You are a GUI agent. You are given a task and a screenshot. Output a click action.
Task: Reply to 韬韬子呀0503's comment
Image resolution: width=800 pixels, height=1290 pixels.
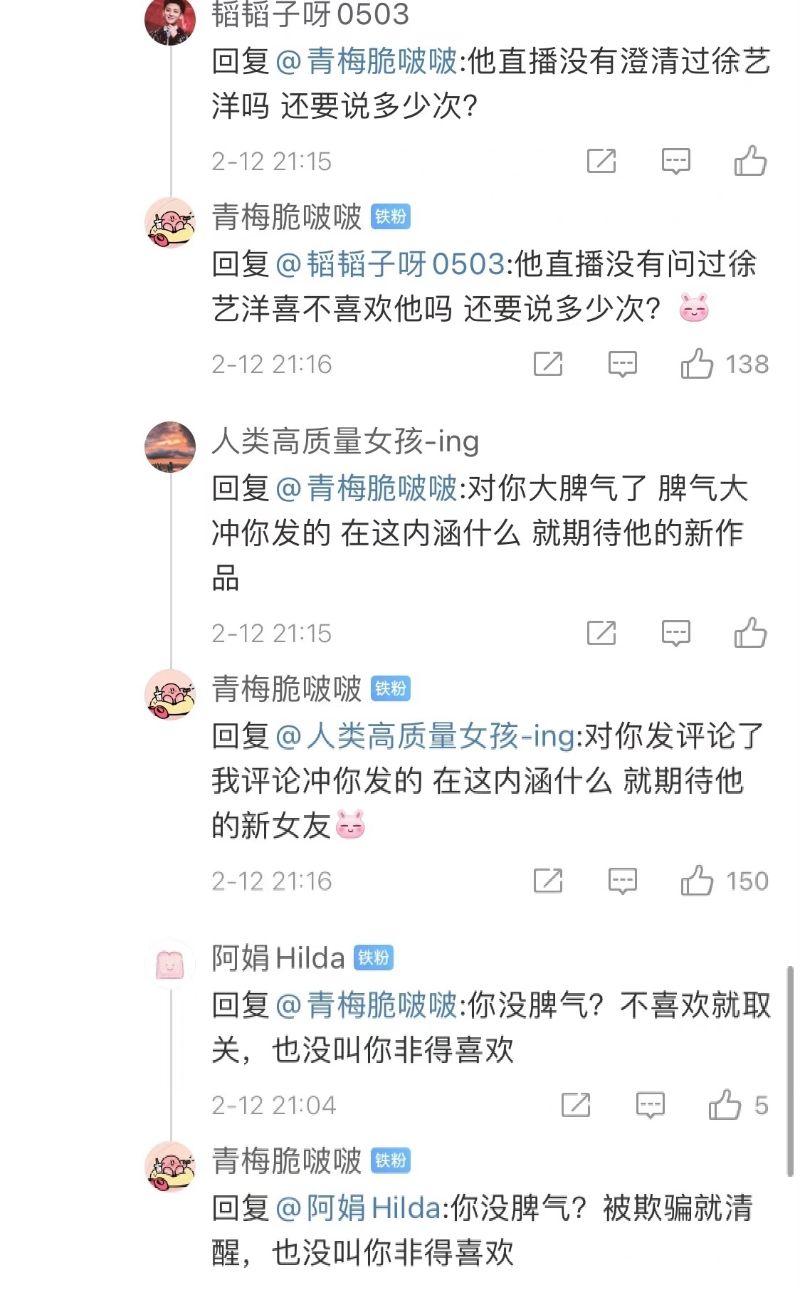pos(677,161)
